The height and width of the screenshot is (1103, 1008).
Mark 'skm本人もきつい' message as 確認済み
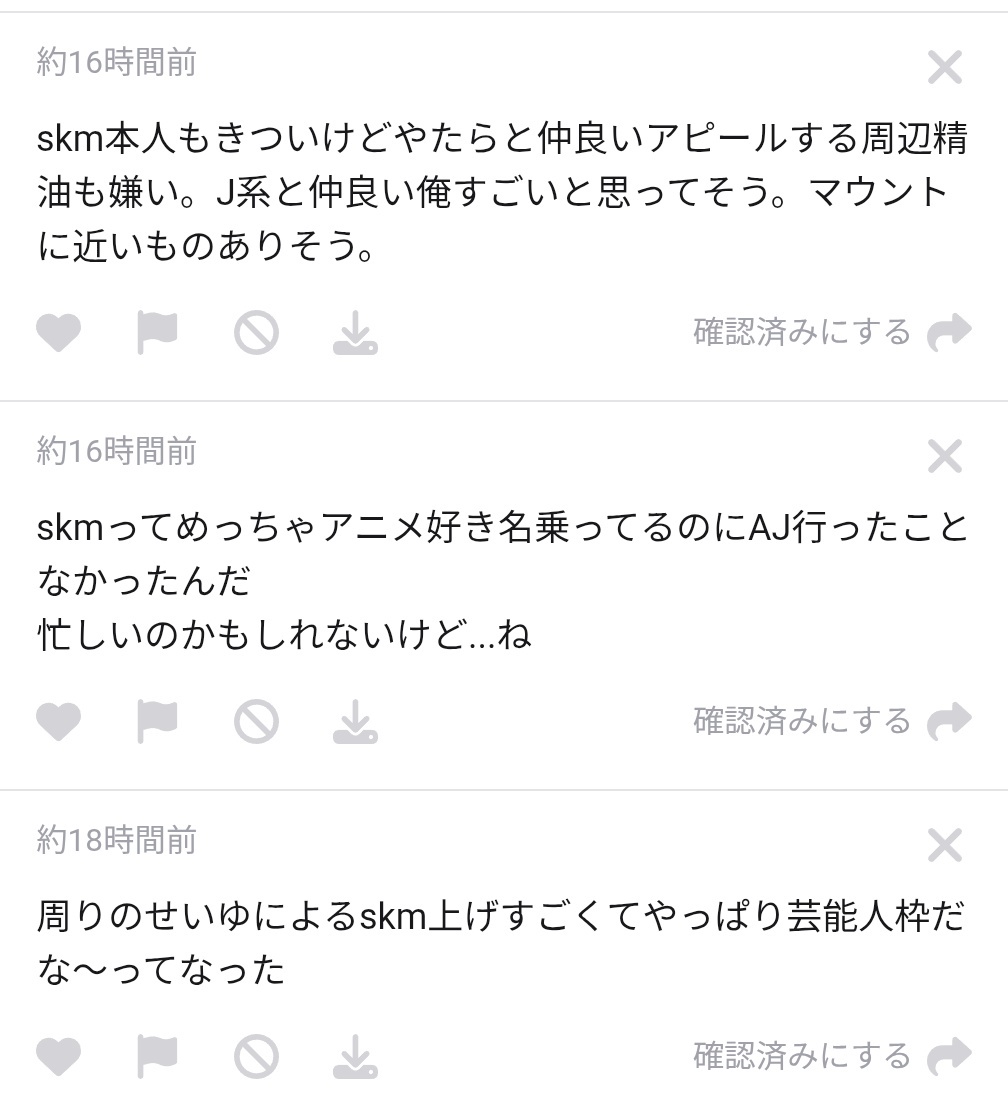[801, 332]
